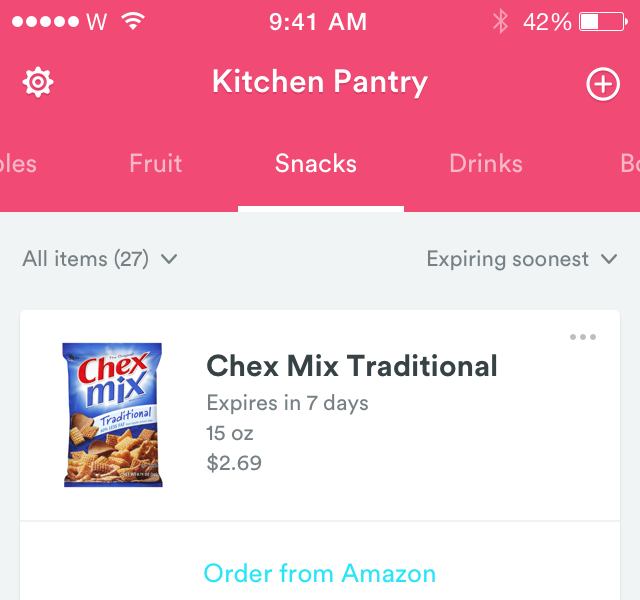Select the Snacks tab
640x600 pixels.
tap(316, 163)
